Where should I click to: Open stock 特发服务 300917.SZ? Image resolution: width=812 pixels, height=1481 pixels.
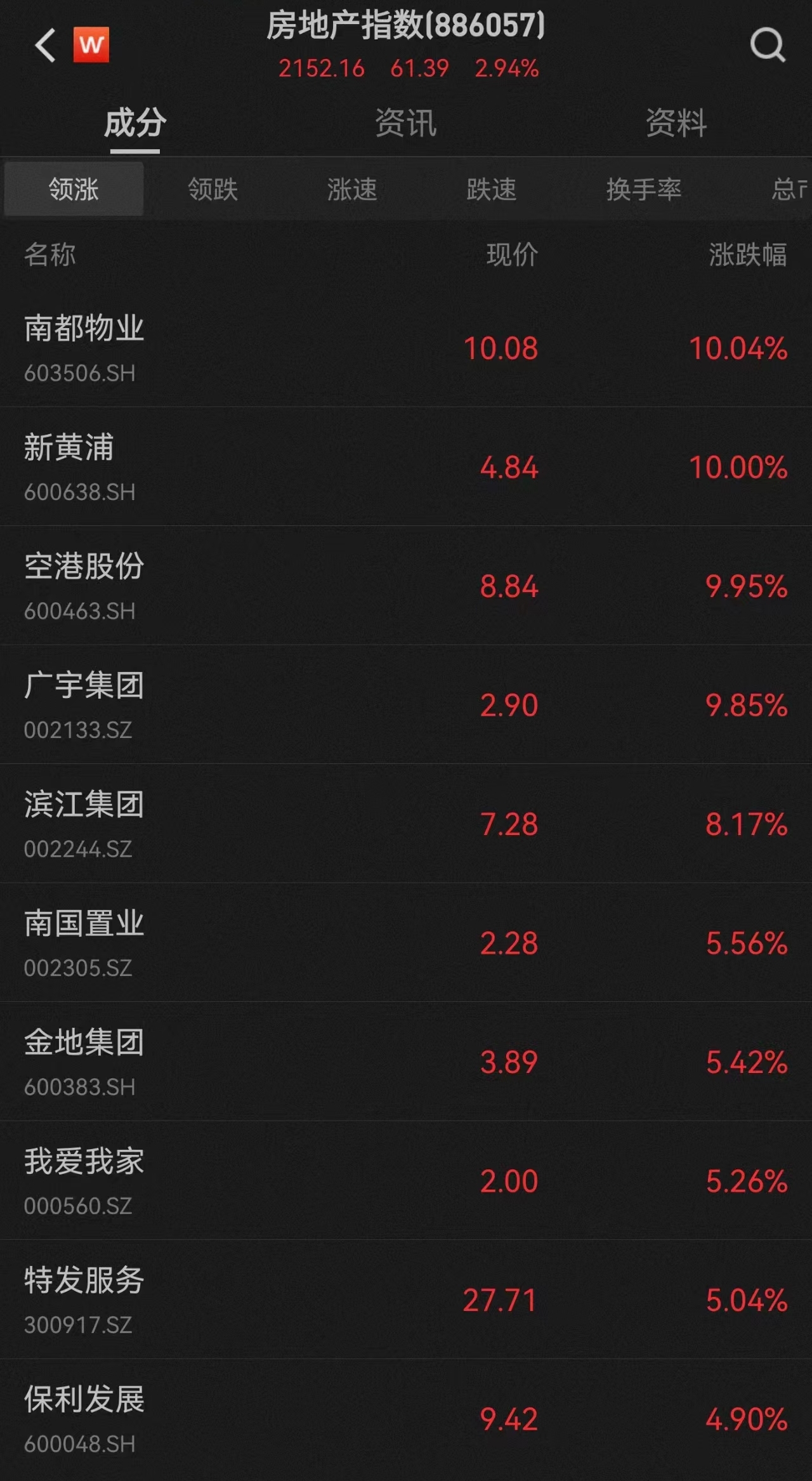click(406, 1300)
